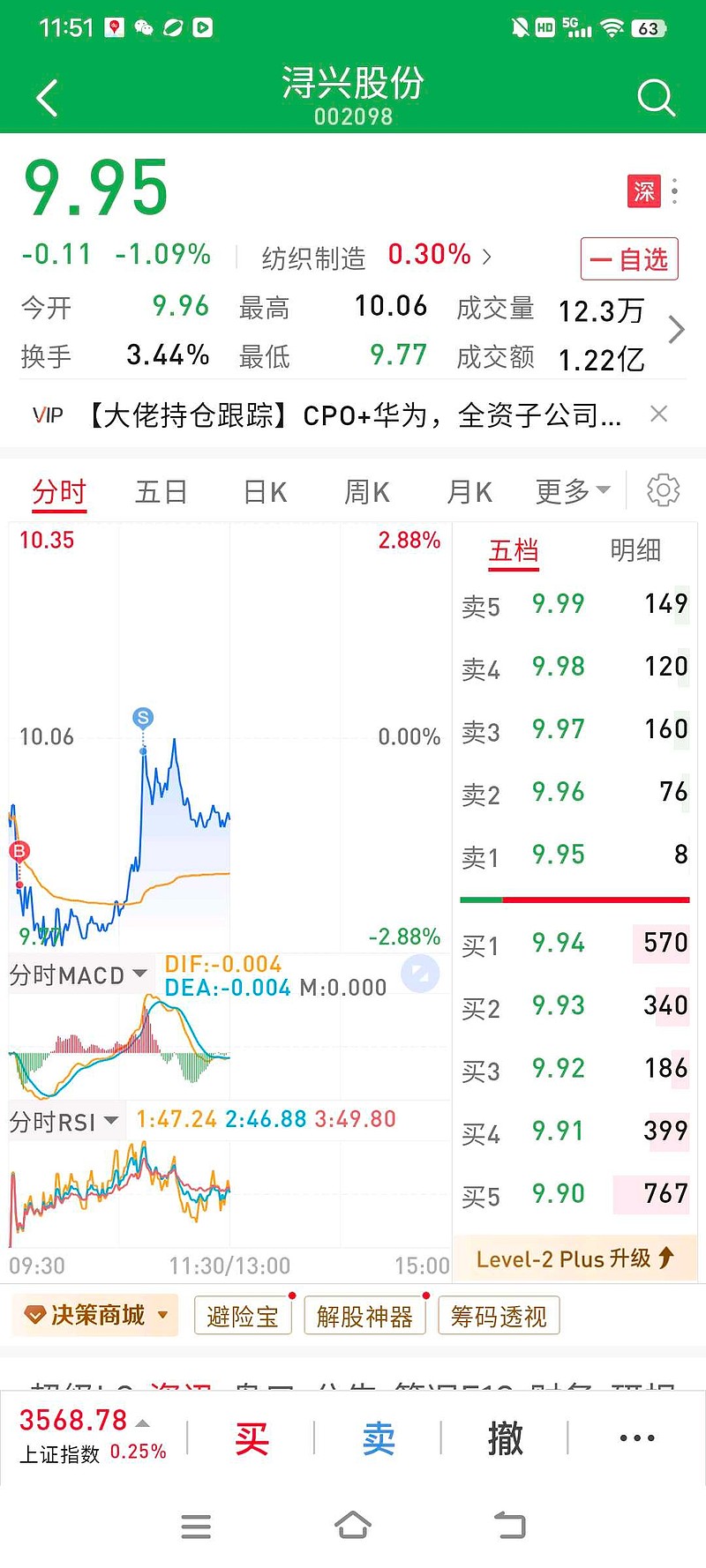Image resolution: width=706 pixels, height=1568 pixels.
Task: Select the 周K chart tab
Action: click(367, 491)
